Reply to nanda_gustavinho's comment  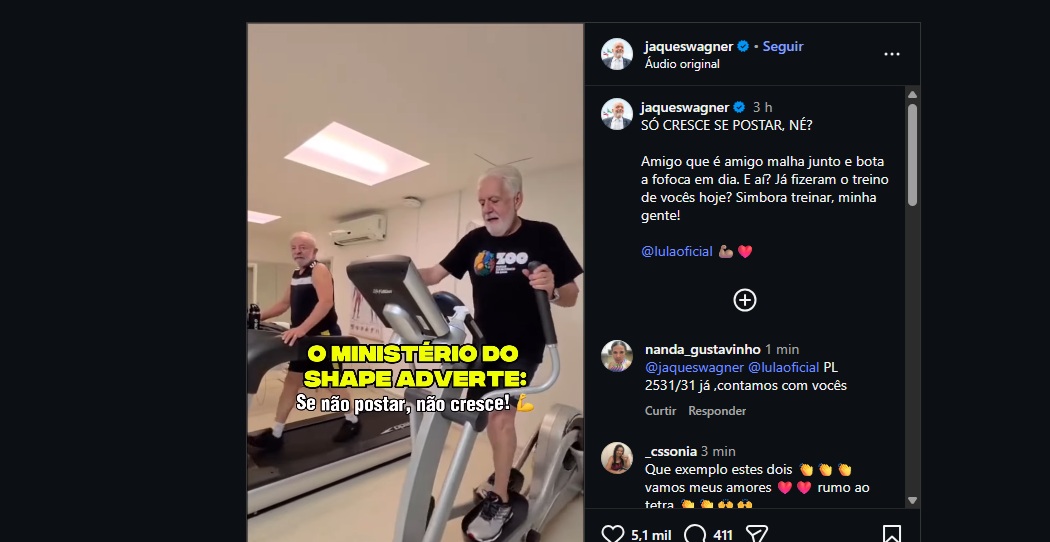pyautogui.click(x=717, y=411)
